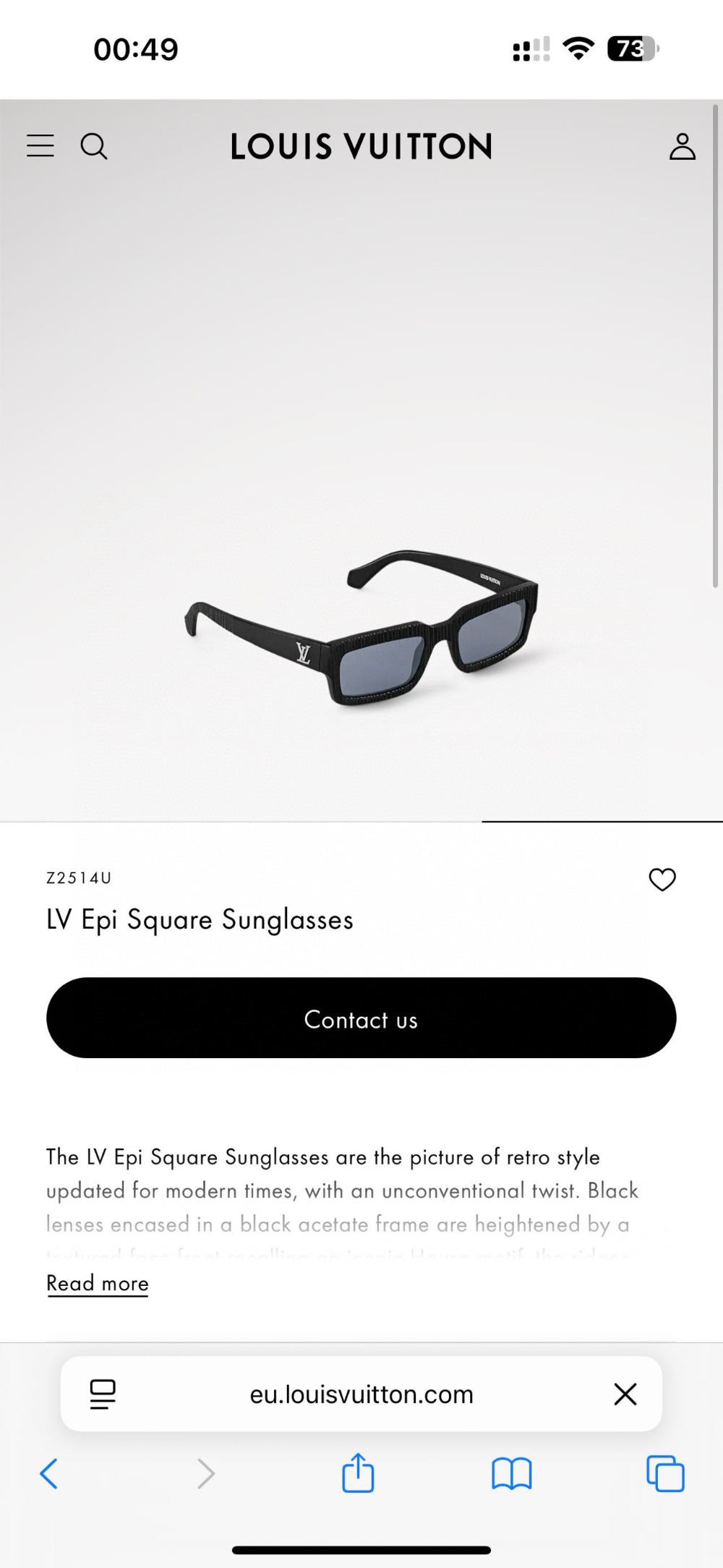Open the account profile icon
723x1568 pixels.
pyautogui.click(x=682, y=145)
